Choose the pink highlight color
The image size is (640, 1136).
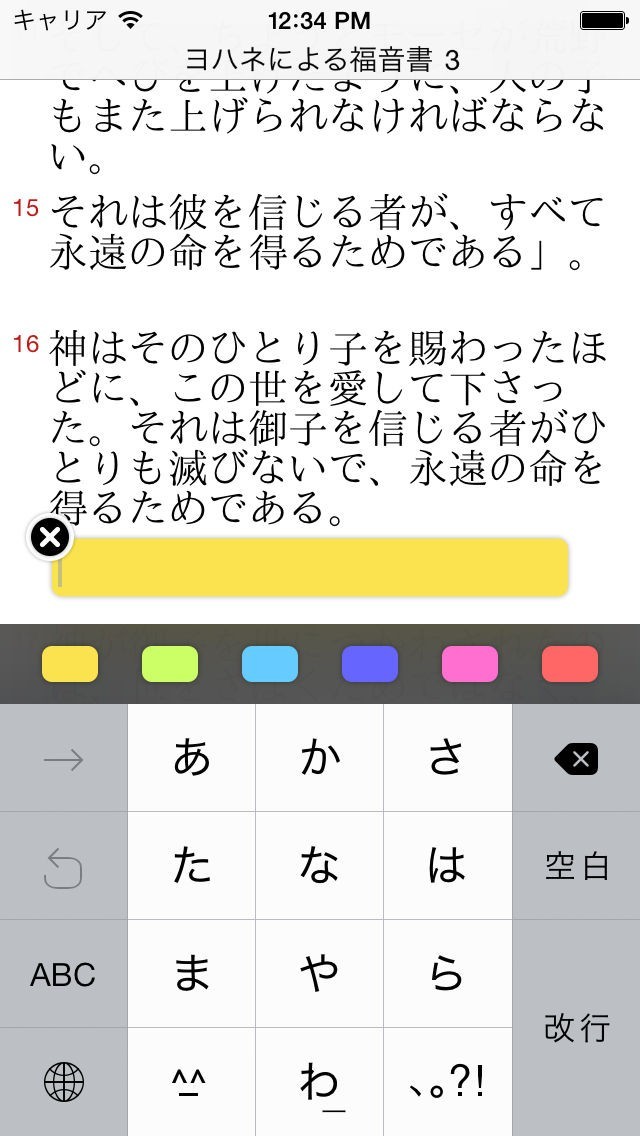tap(470, 664)
